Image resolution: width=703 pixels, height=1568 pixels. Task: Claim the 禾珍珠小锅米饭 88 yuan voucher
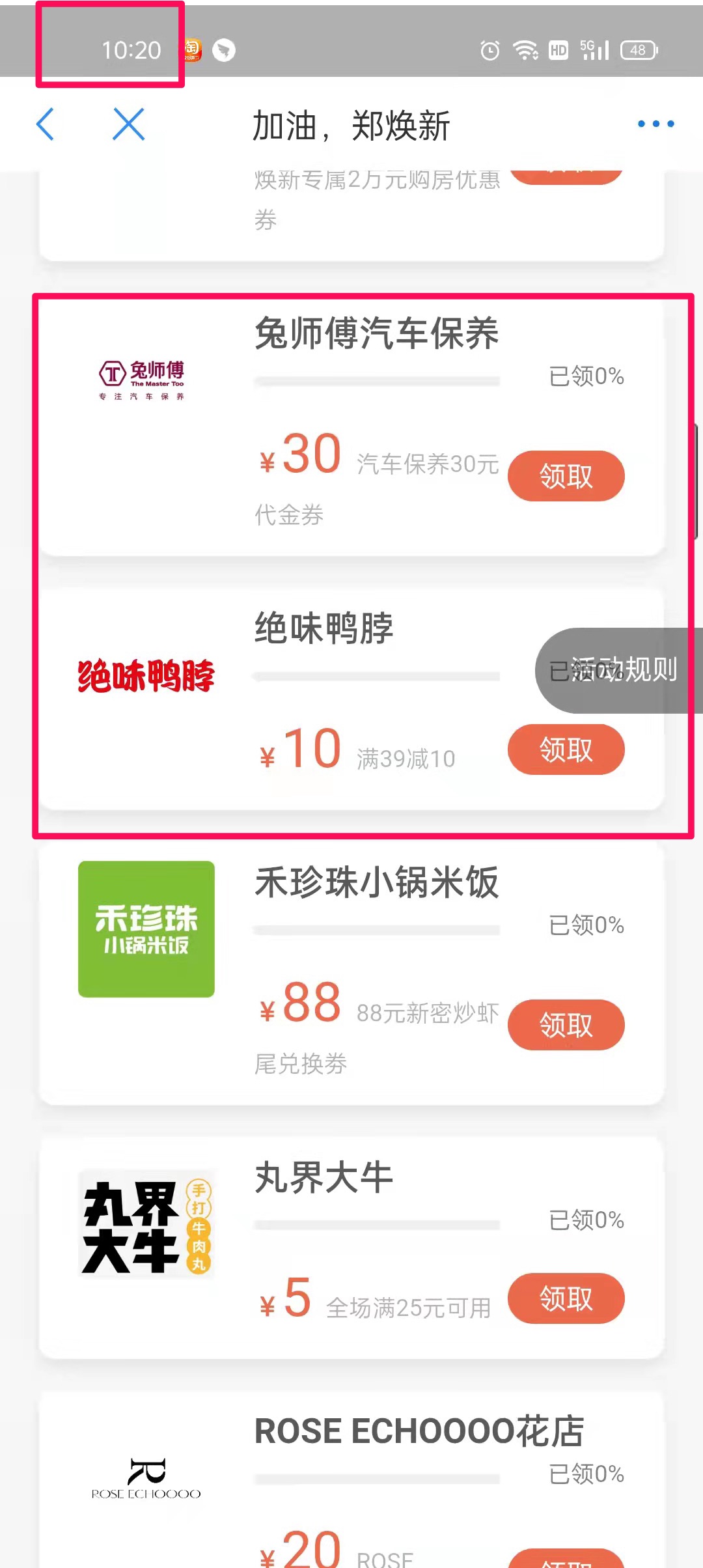click(566, 1025)
